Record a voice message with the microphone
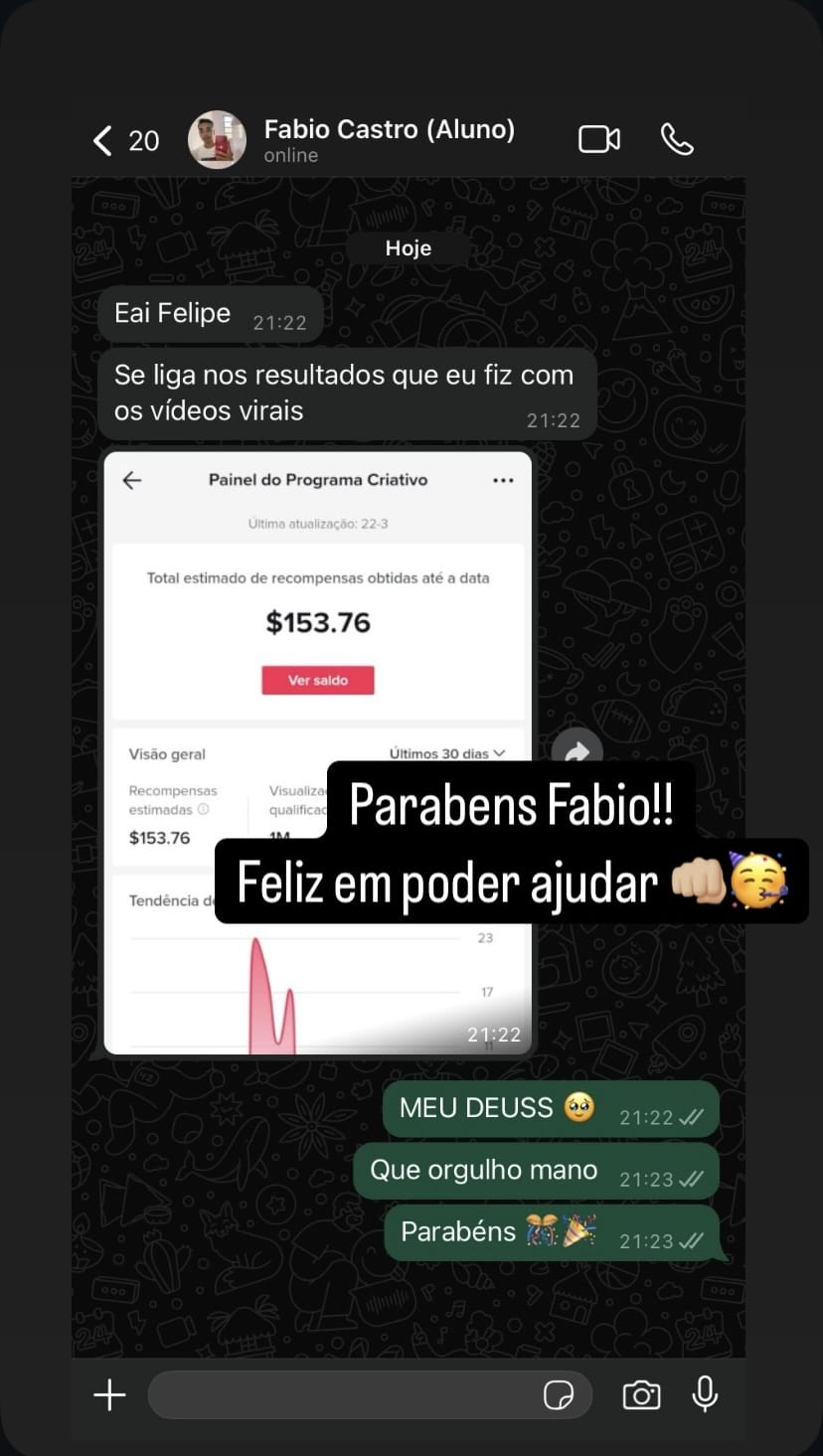The width and height of the screenshot is (823, 1456). (x=706, y=1395)
